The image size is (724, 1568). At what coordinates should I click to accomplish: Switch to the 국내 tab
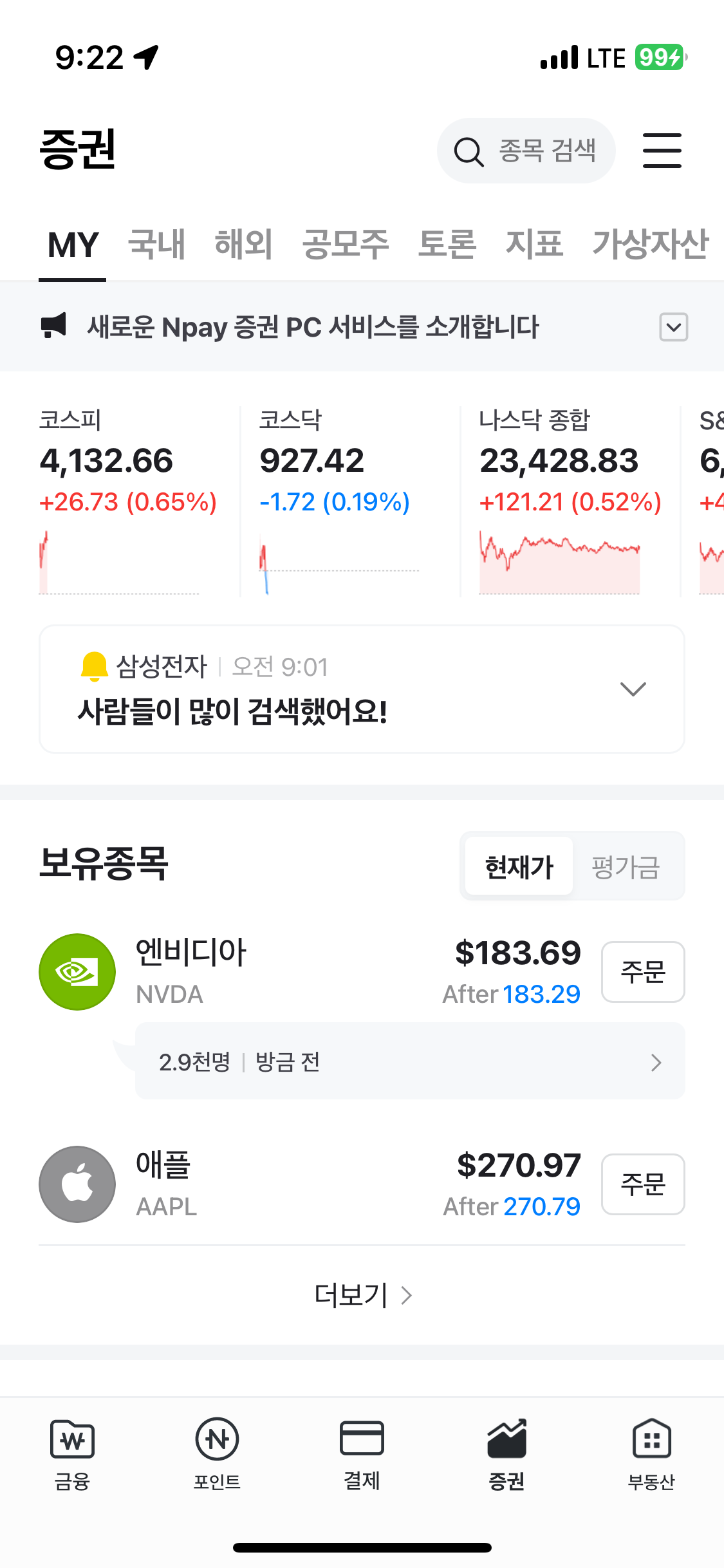tap(157, 245)
